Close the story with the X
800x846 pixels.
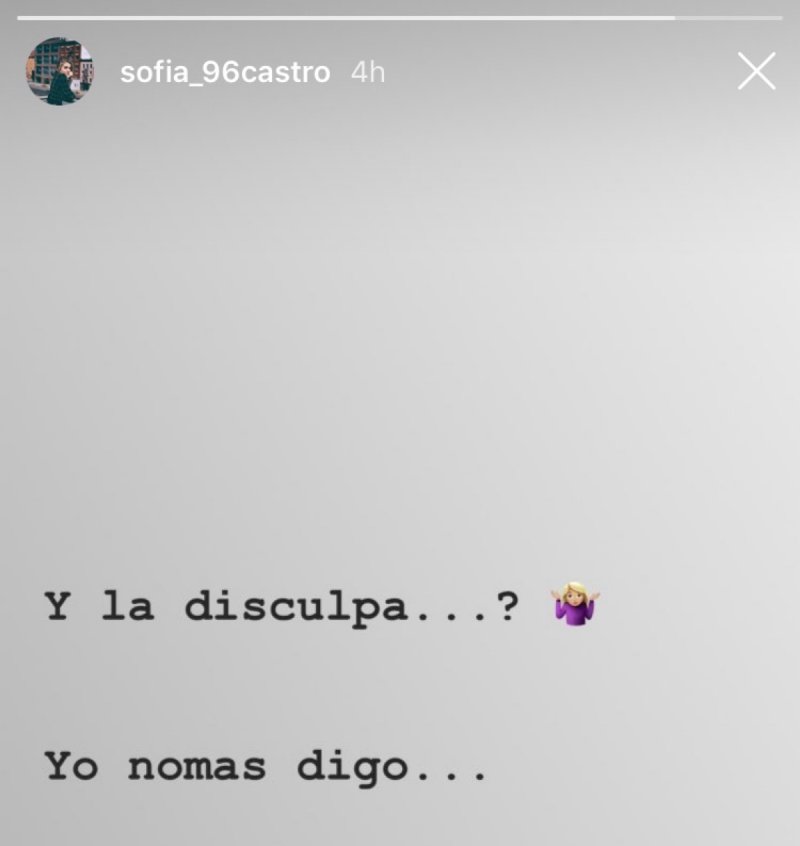(x=756, y=72)
